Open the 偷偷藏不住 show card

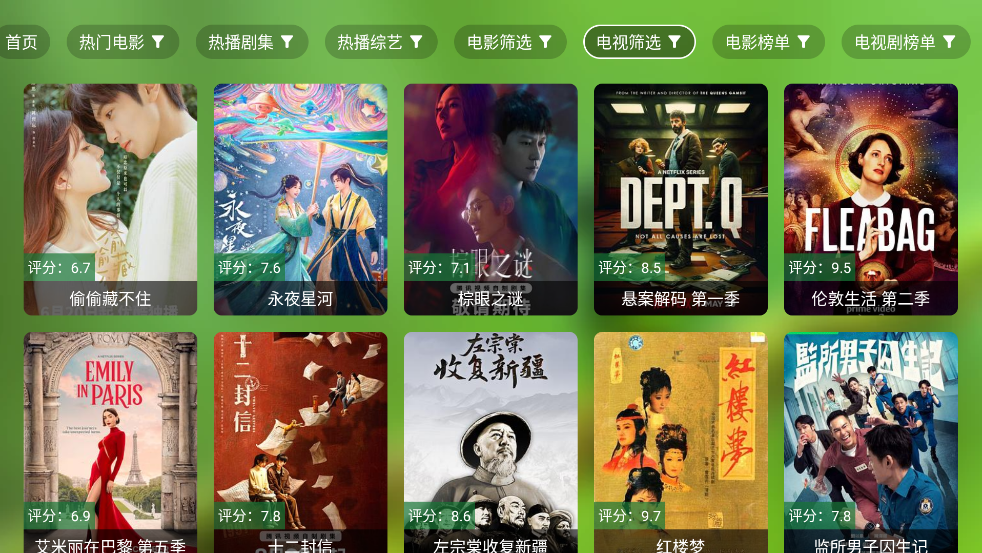pos(110,199)
